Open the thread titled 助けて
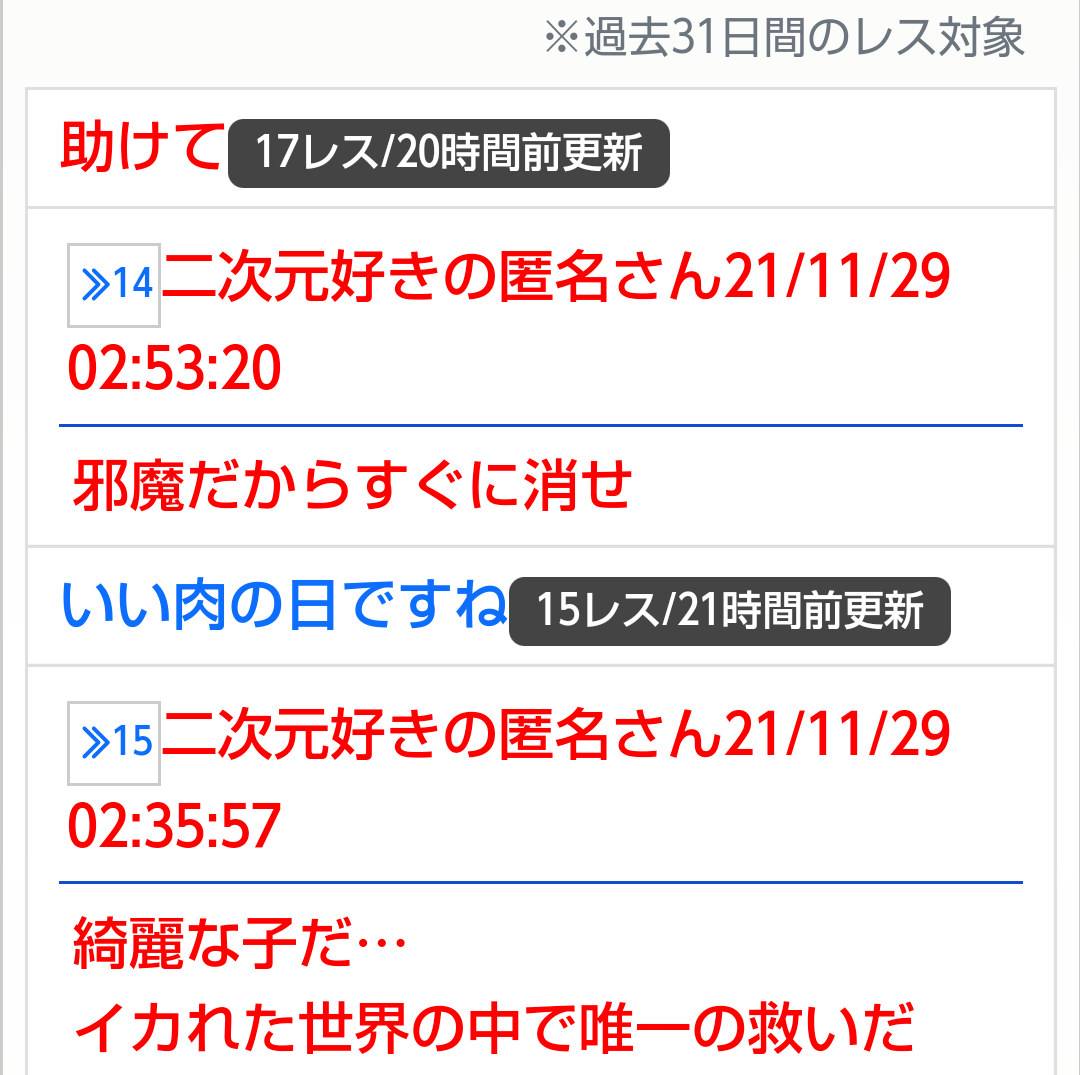The height and width of the screenshot is (1075, 1080). click(140, 148)
